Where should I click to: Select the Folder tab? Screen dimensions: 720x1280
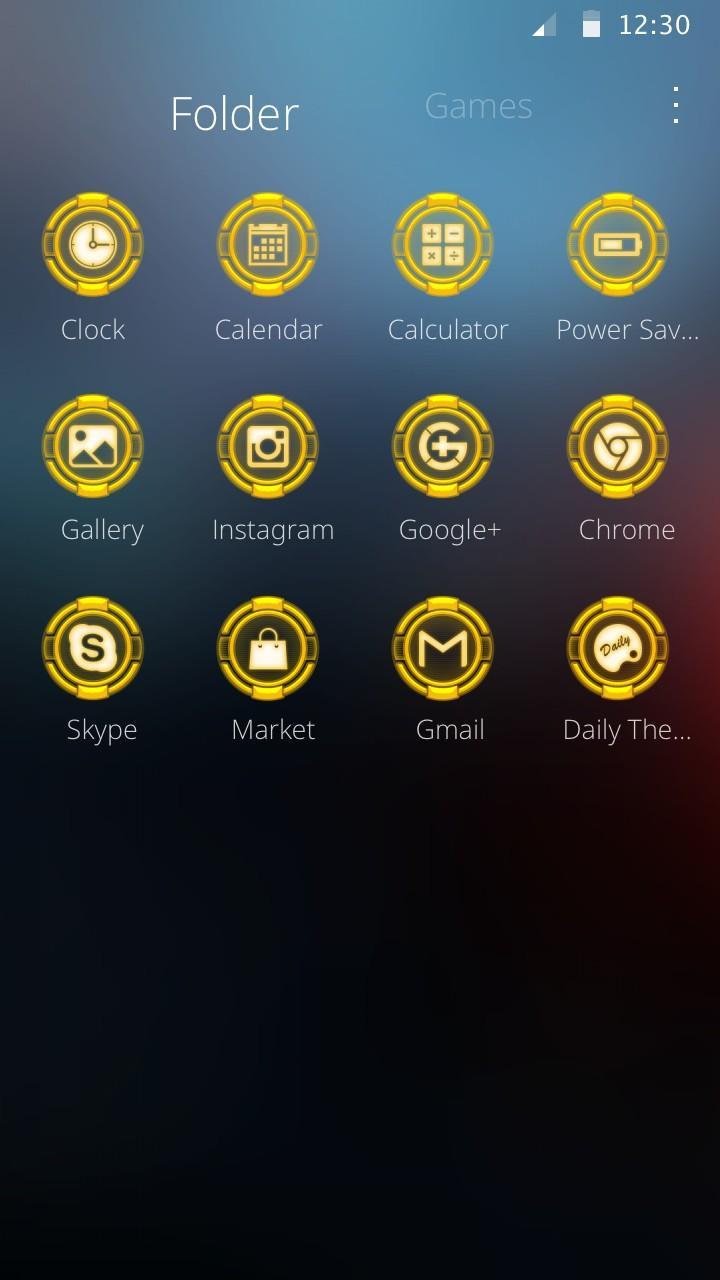tap(234, 114)
